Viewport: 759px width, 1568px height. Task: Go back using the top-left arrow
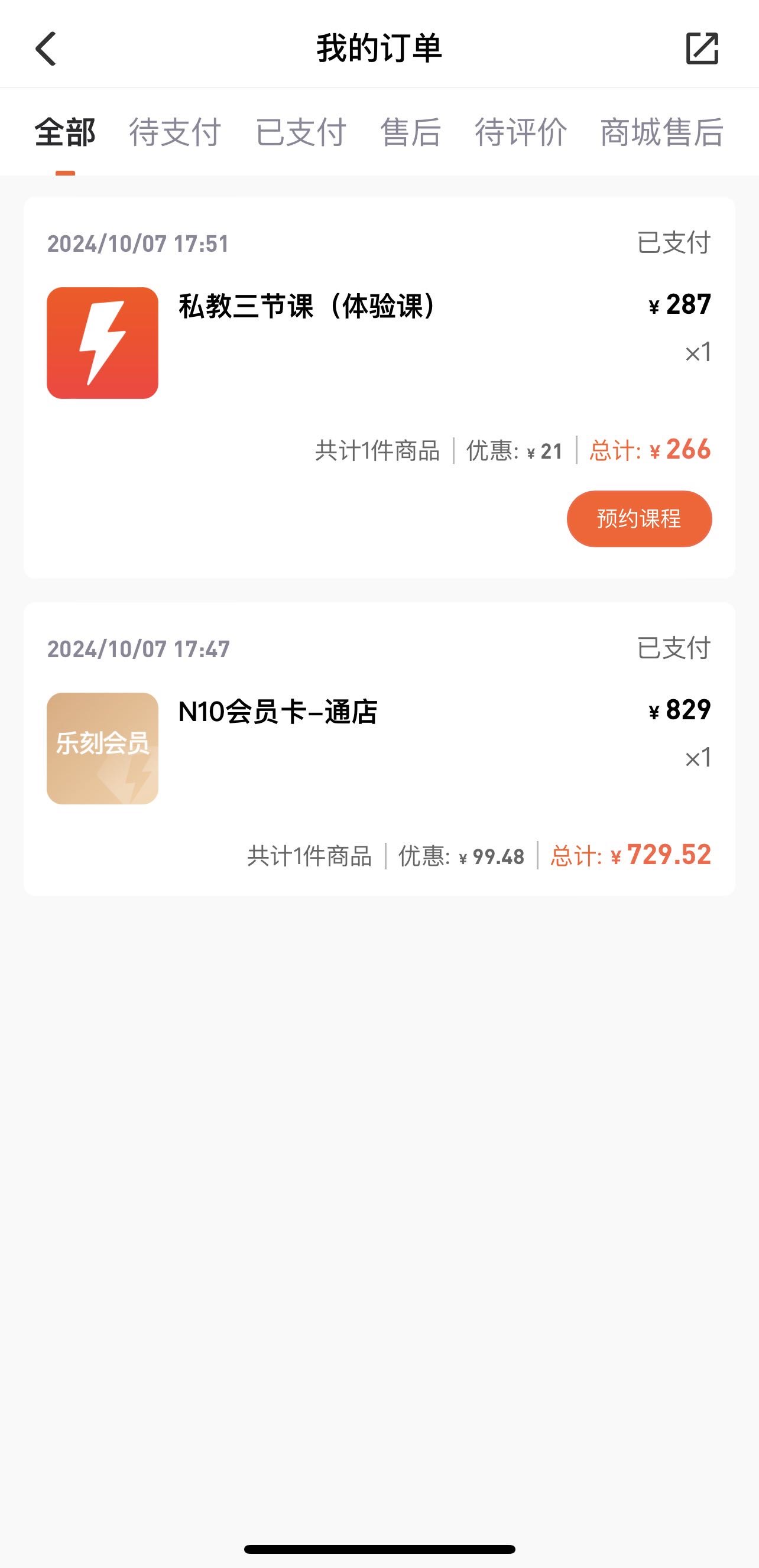pos(46,48)
